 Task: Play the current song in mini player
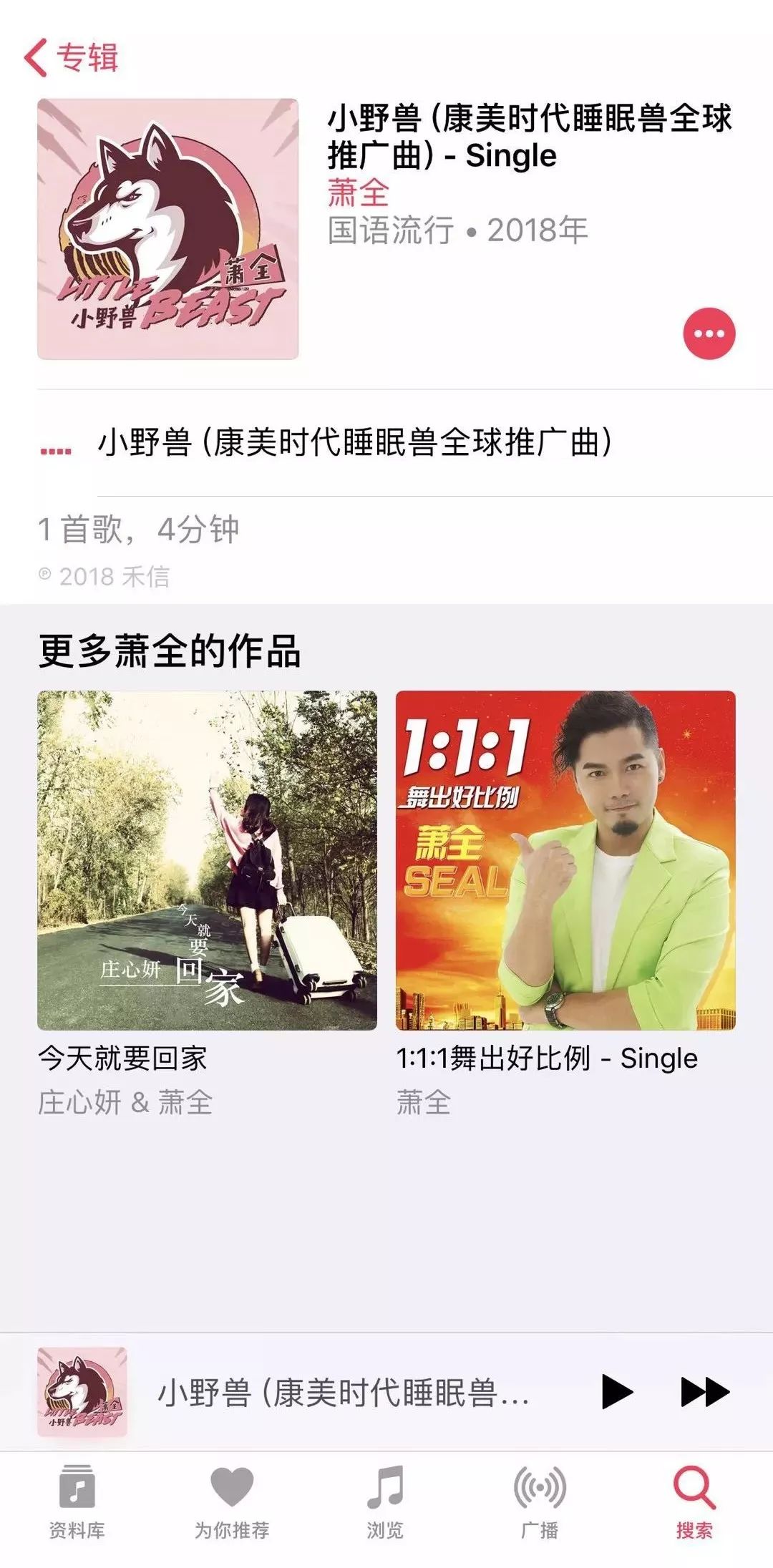pyautogui.click(x=616, y=1391)
